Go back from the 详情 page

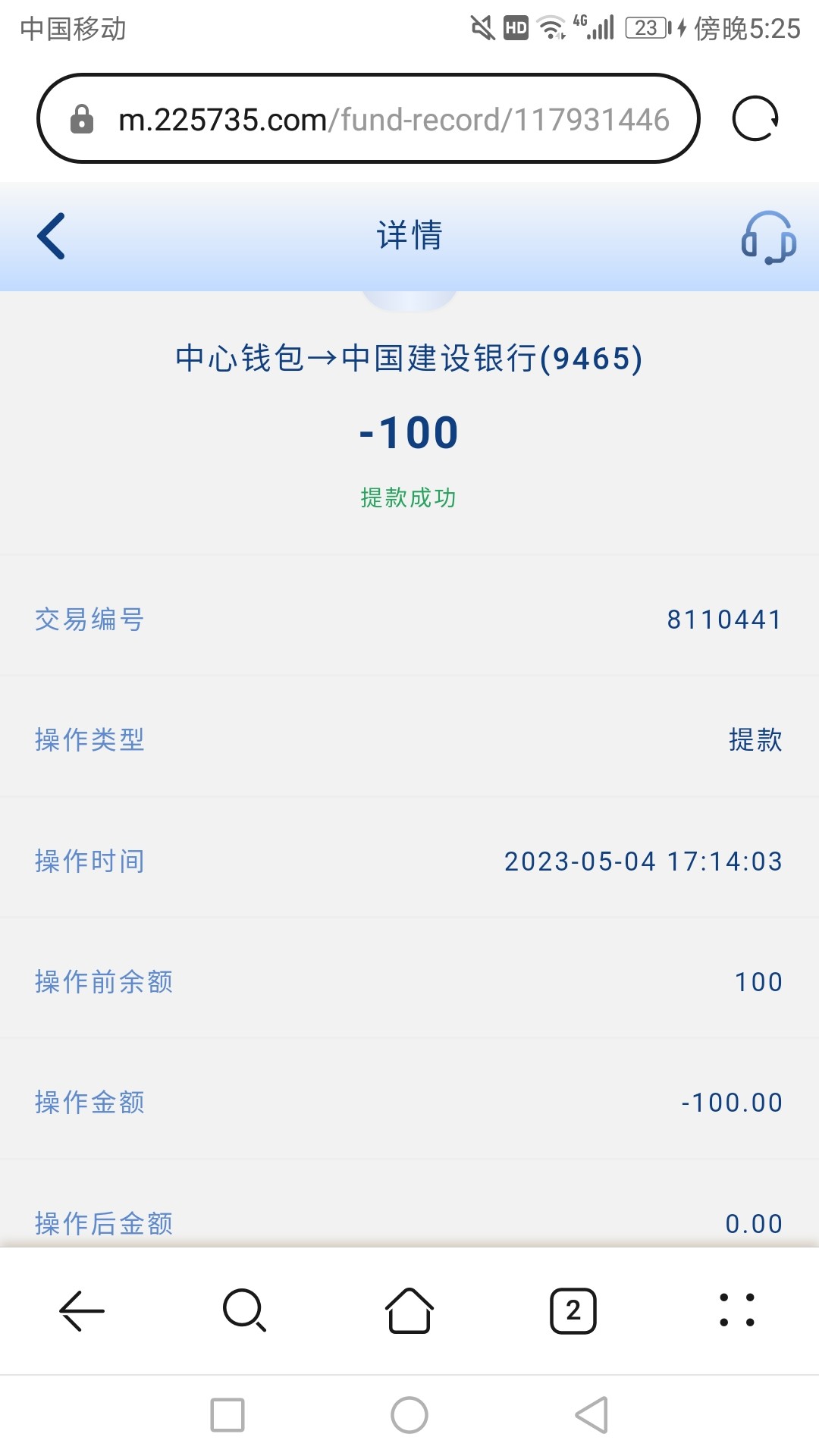point(52,236)
